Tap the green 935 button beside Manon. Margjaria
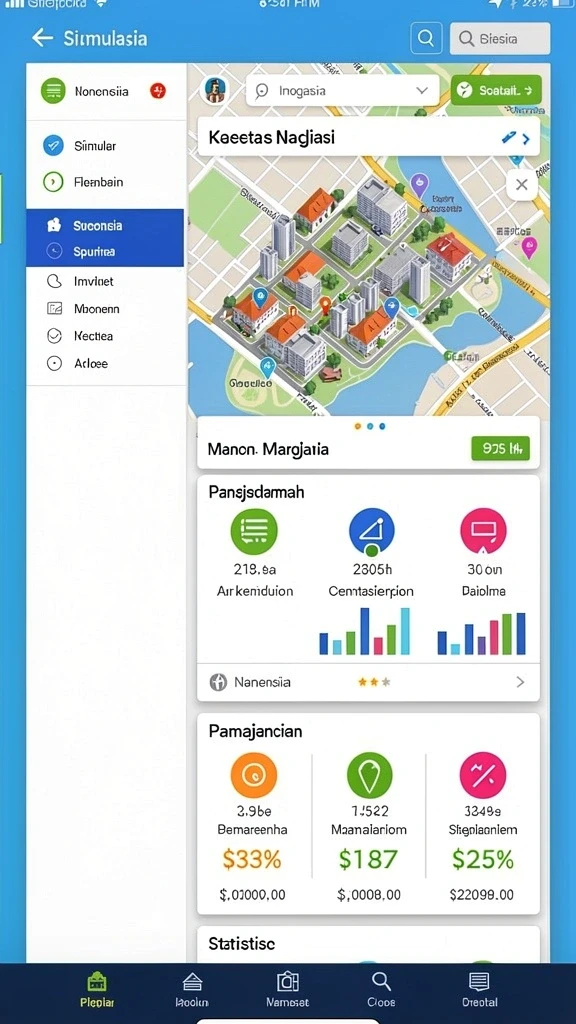 [500, 449]
